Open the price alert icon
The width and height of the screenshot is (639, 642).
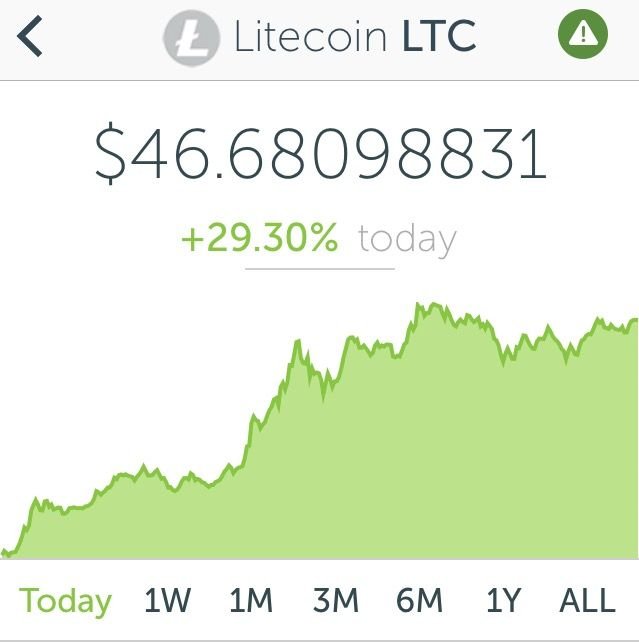coord(583,34)
